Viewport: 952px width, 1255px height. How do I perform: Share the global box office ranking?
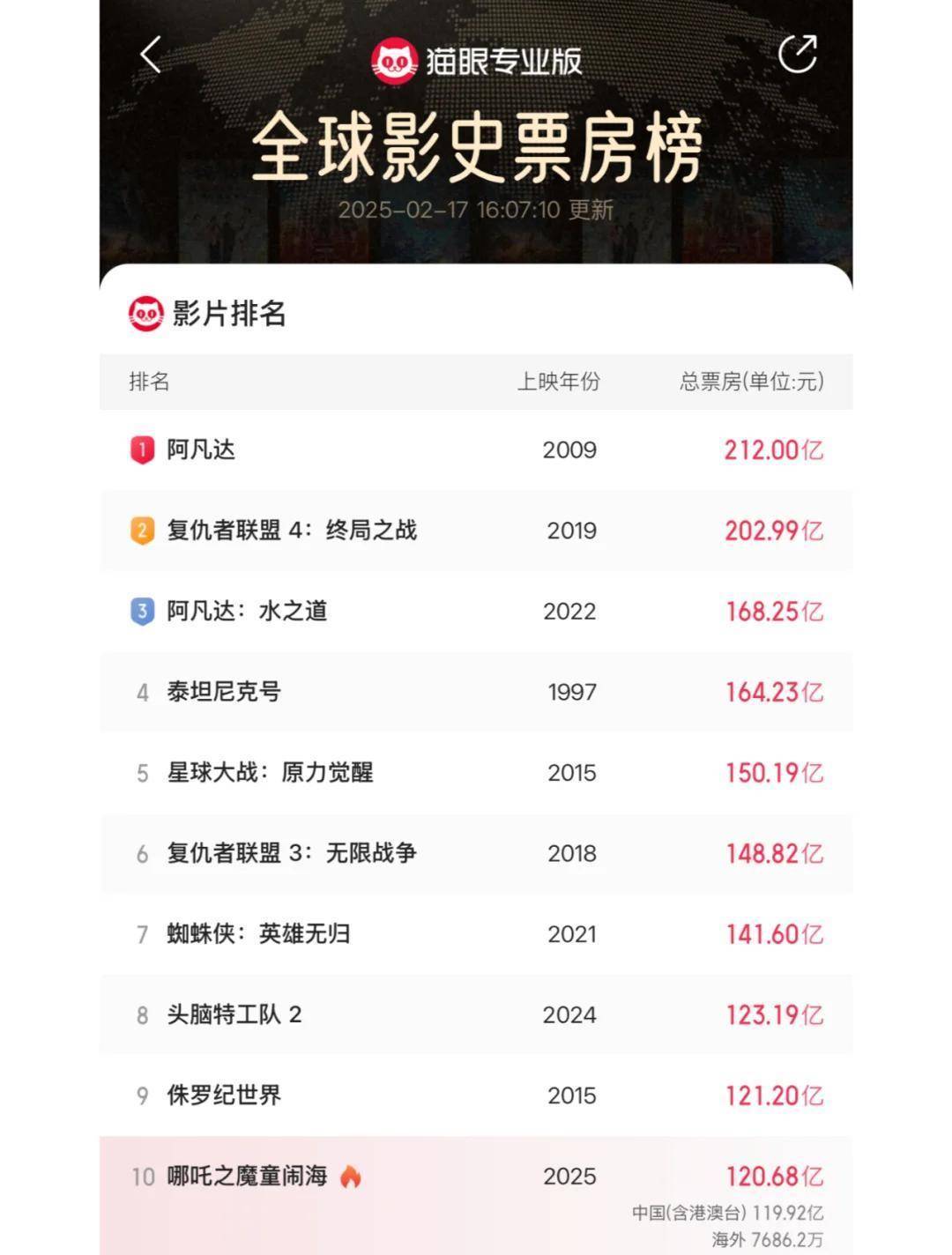coord(798,55)
